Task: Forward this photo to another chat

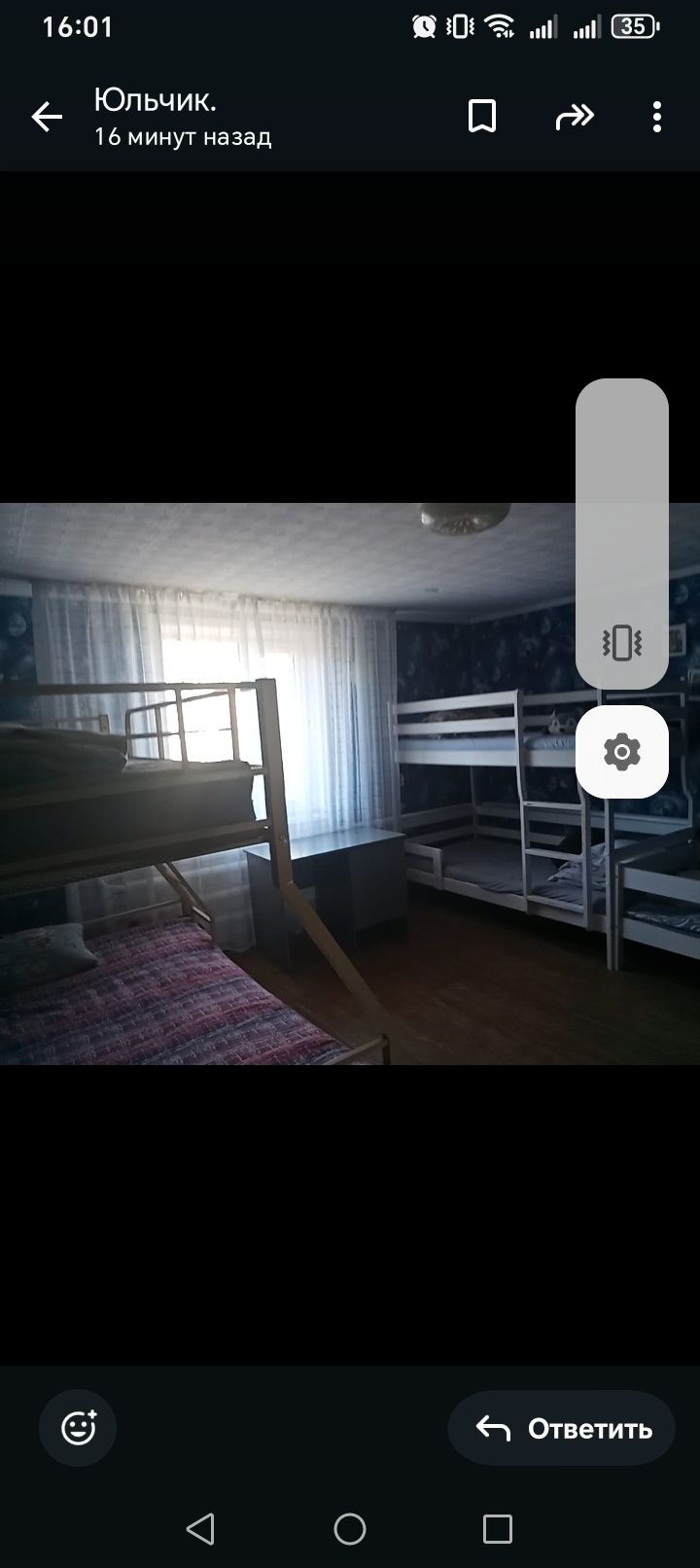Action: [x=574, y=118]
